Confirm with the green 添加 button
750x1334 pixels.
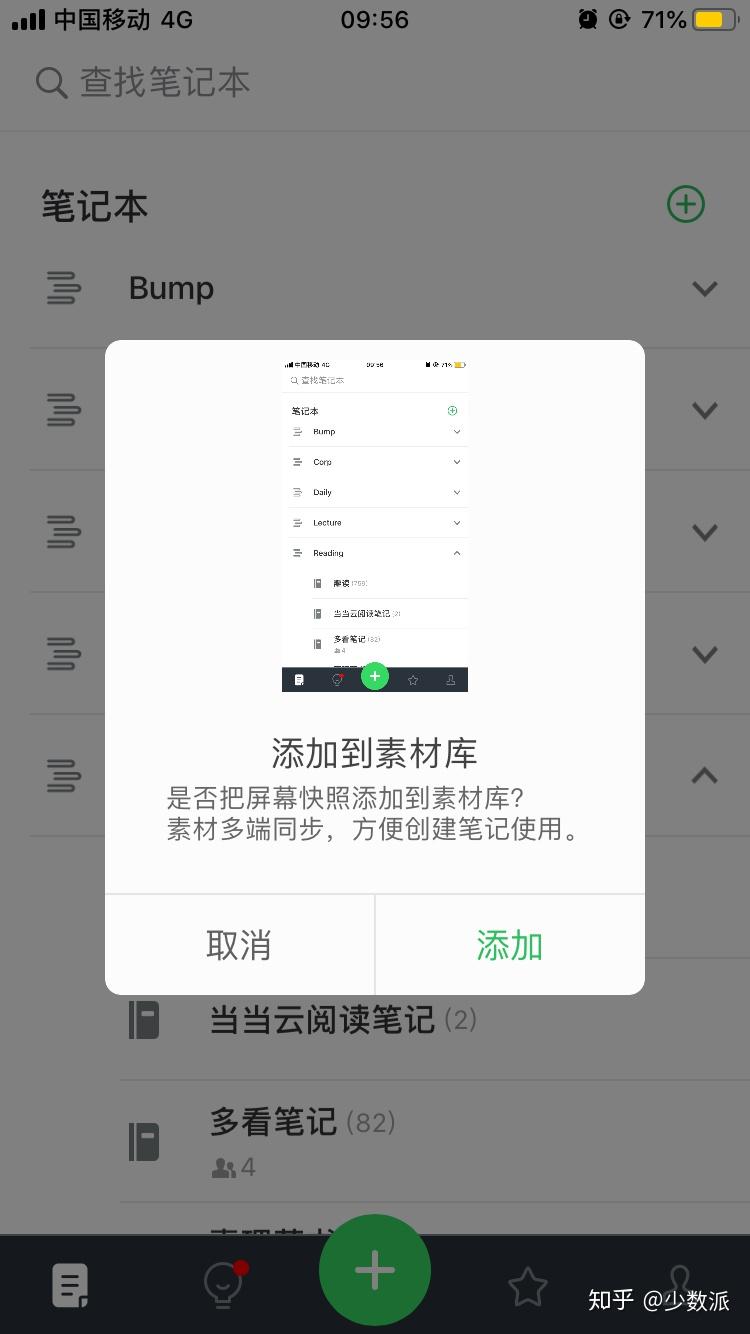point(509,945)
